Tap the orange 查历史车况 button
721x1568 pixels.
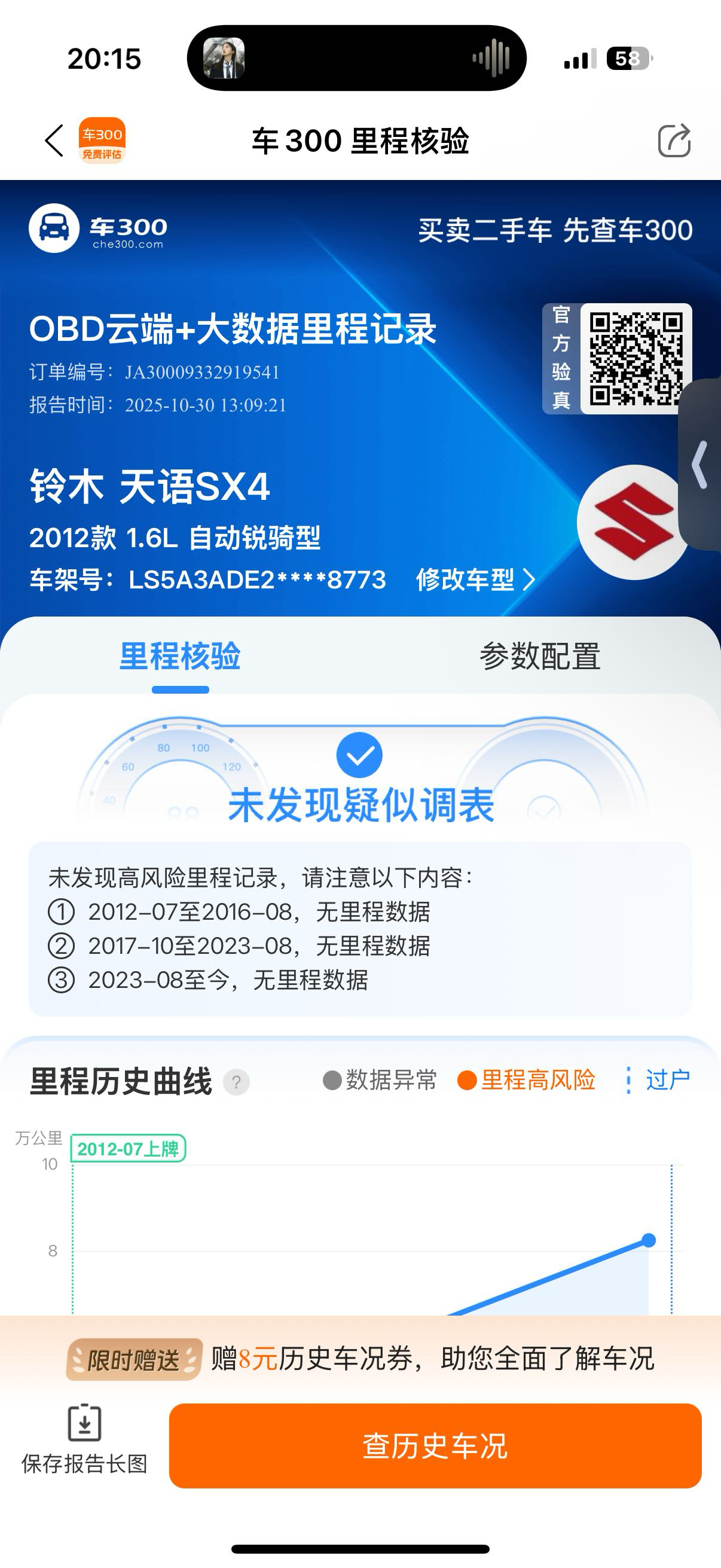[435, 1445]
